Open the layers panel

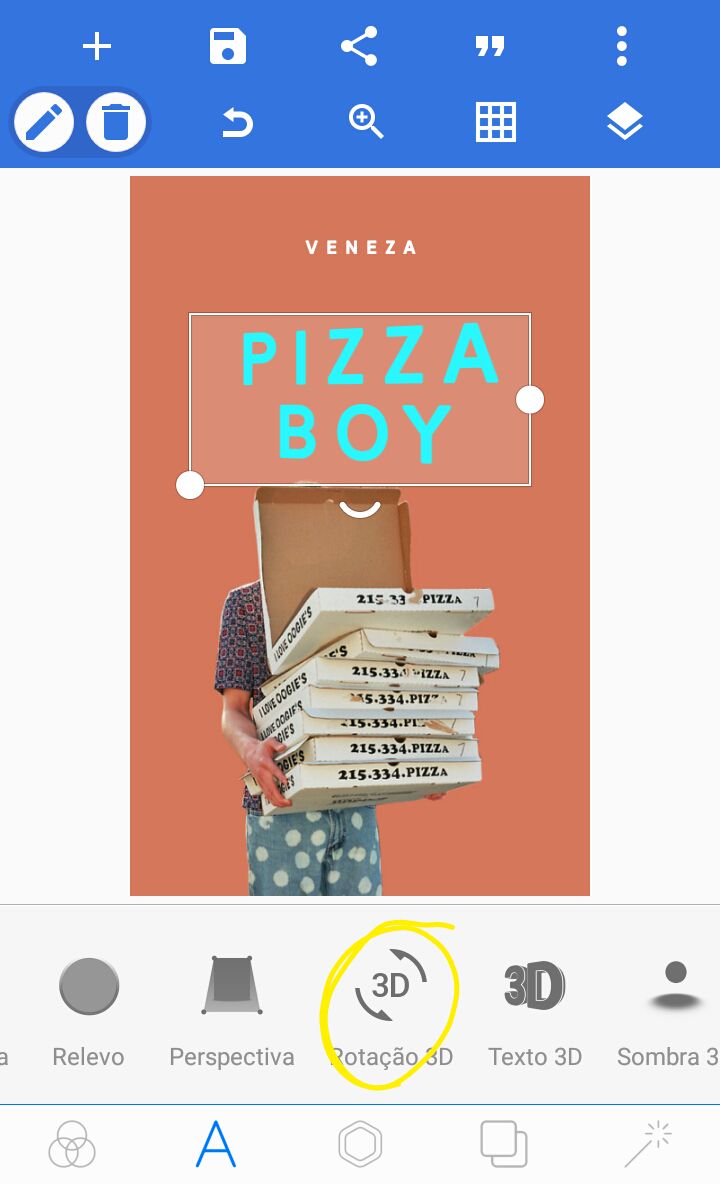pos(625,122)
